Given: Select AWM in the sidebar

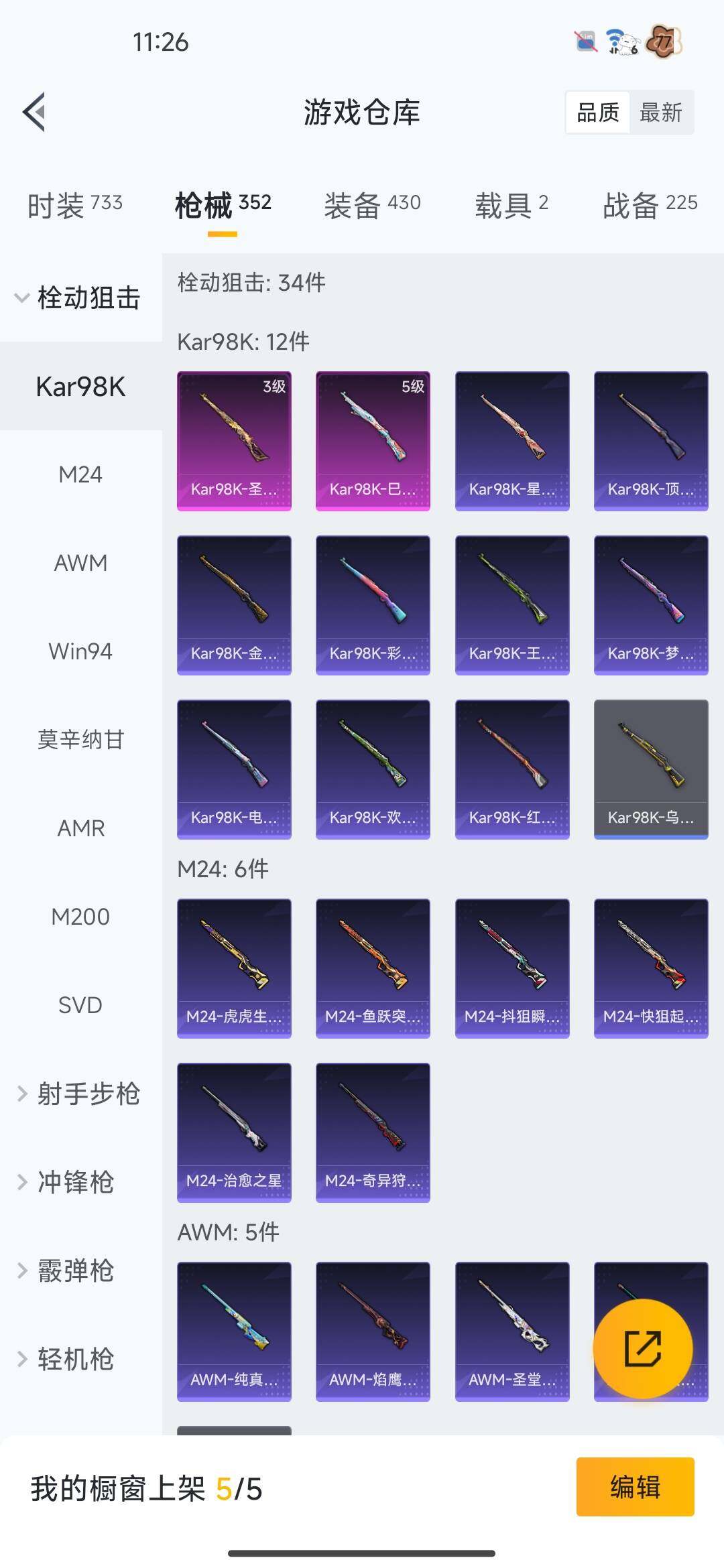Looking at the screenshot, I should [80, 563].
